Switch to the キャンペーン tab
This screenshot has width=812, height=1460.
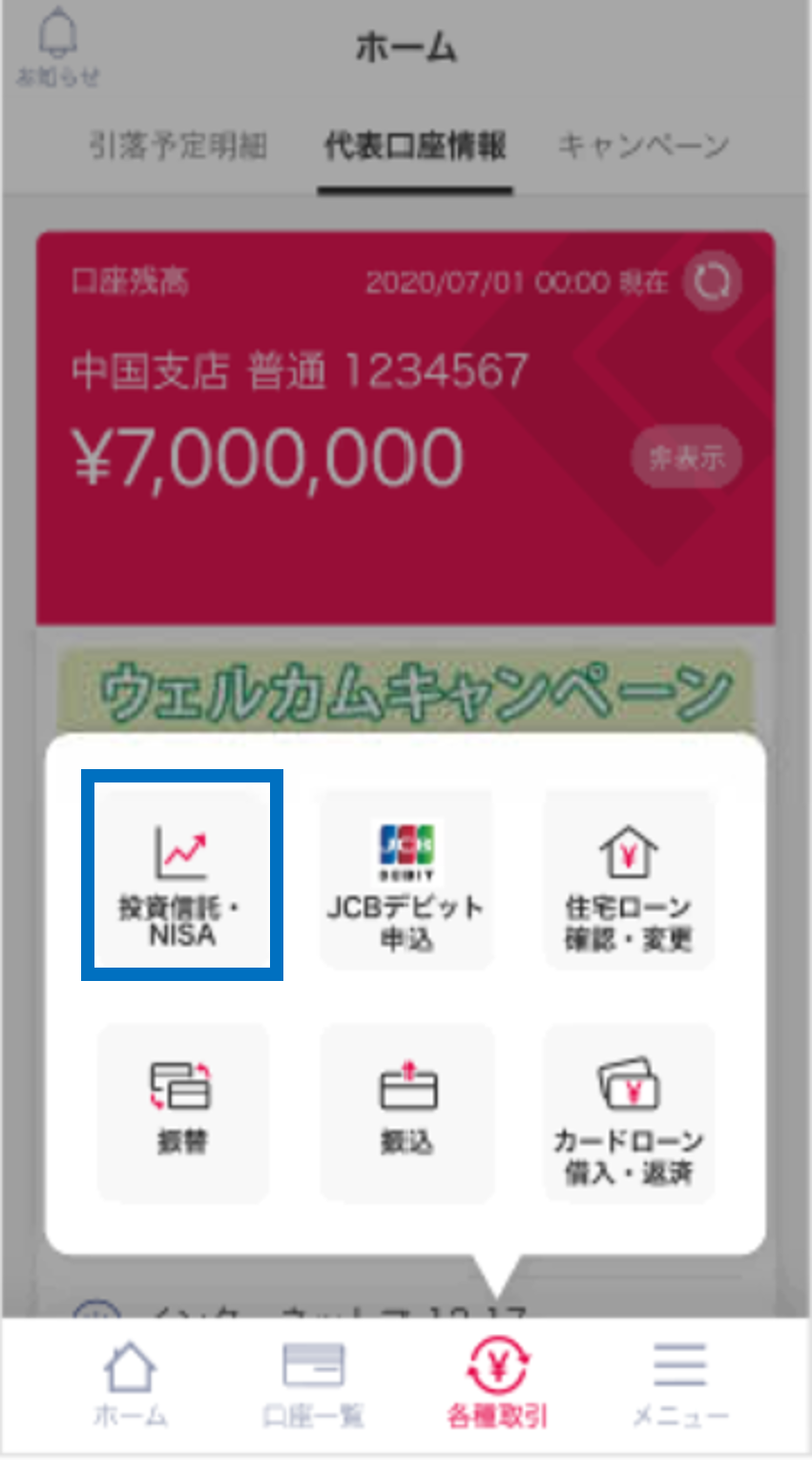pyautogui.click(x=643, y=146)
